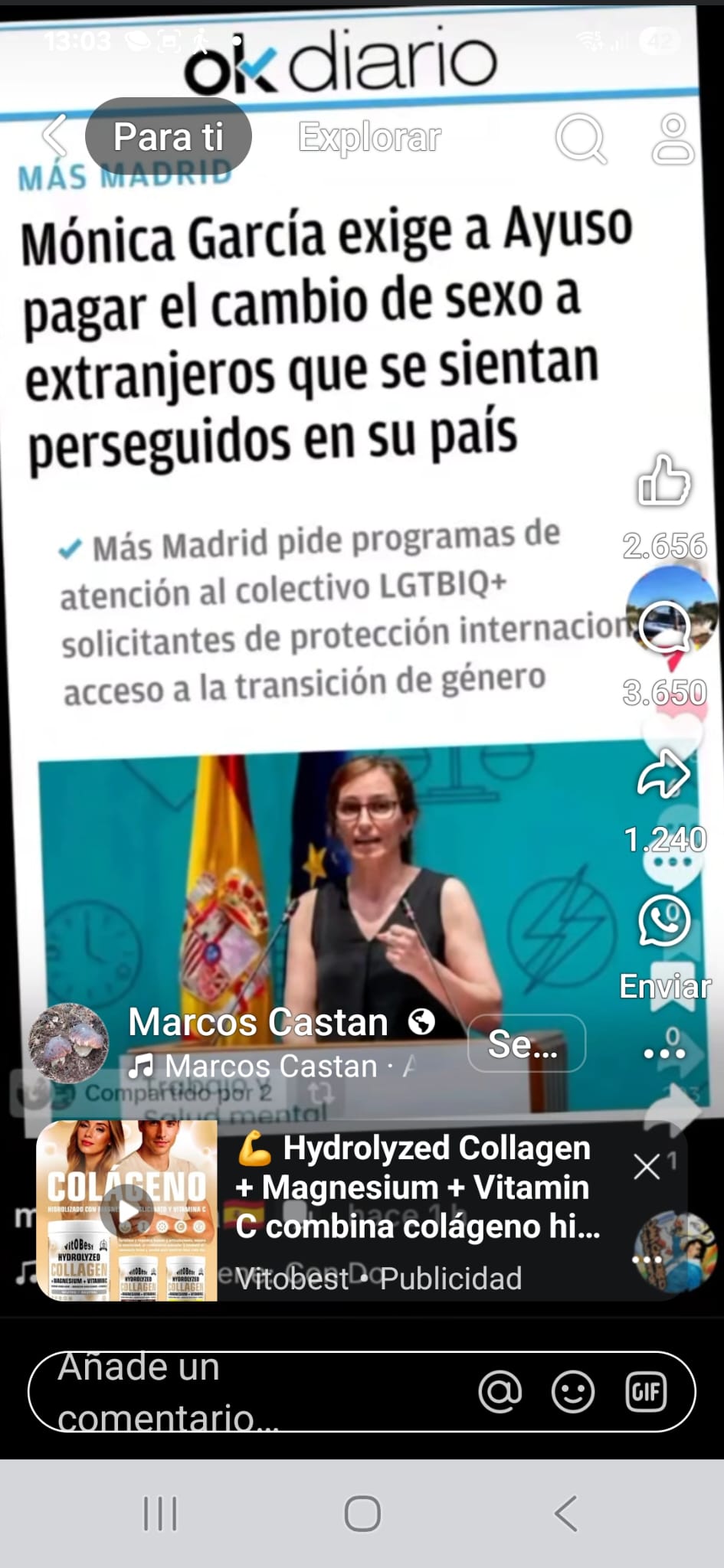
Task: Send this reel via WhatsApp
Action: pyautogui.click(x=663, y=920)
